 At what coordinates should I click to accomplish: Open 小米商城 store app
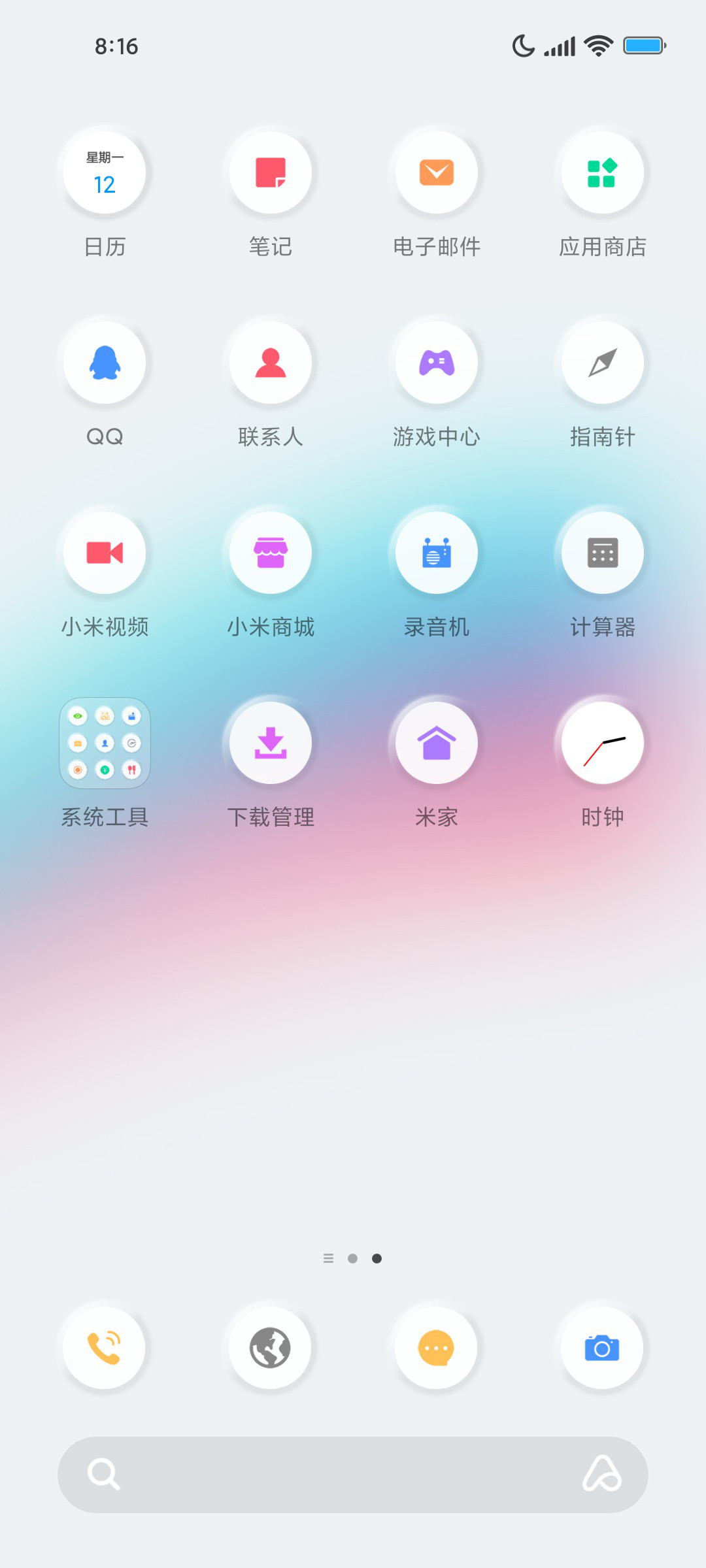point(271,553)
